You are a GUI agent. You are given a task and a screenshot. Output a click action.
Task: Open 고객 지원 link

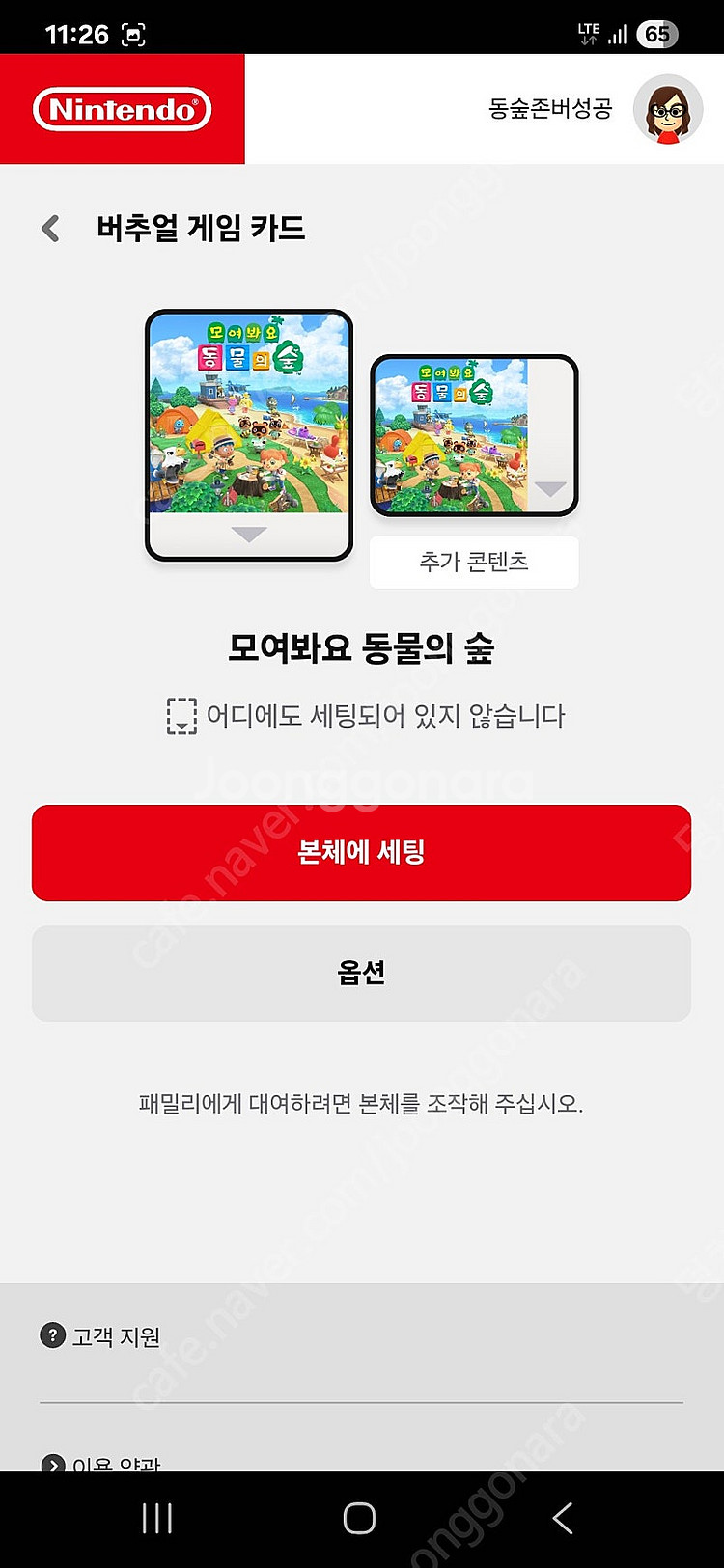click(x=100, y=1336)
